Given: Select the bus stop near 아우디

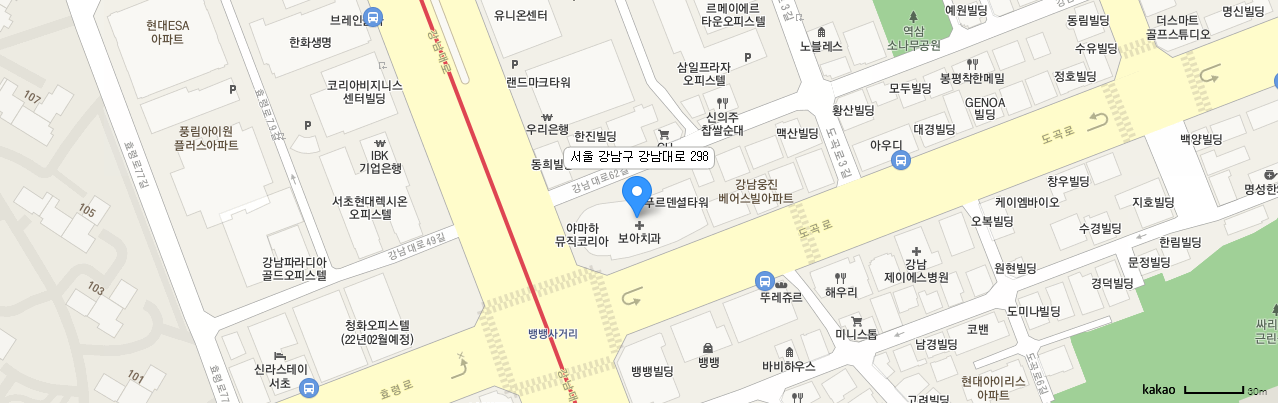Looking at the screenshot, I should [x=901, y=159].
